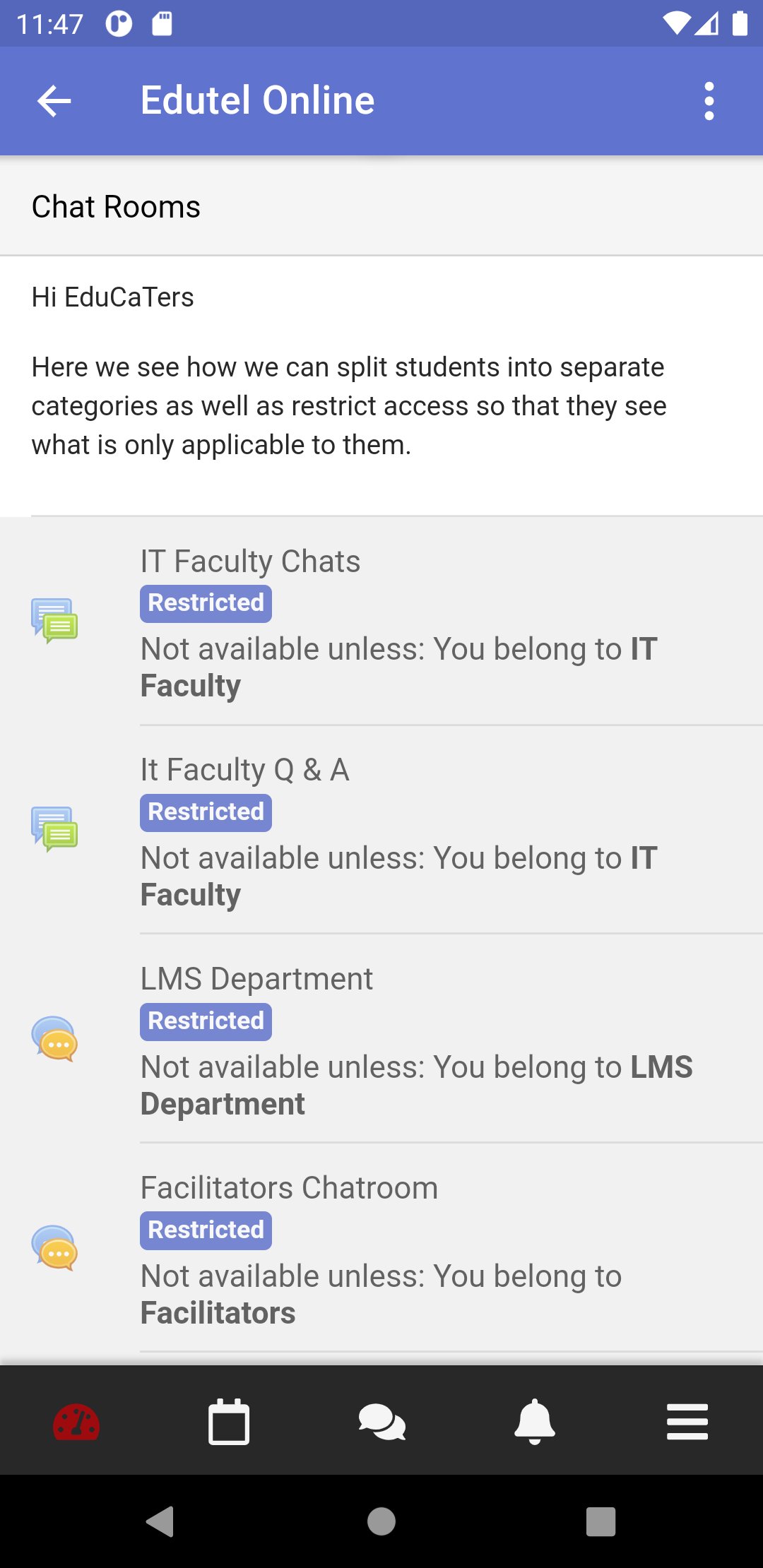Open the red Dashboard speedometer icon
Viewport: 763px width, 1568px height.
point(76,1421)
